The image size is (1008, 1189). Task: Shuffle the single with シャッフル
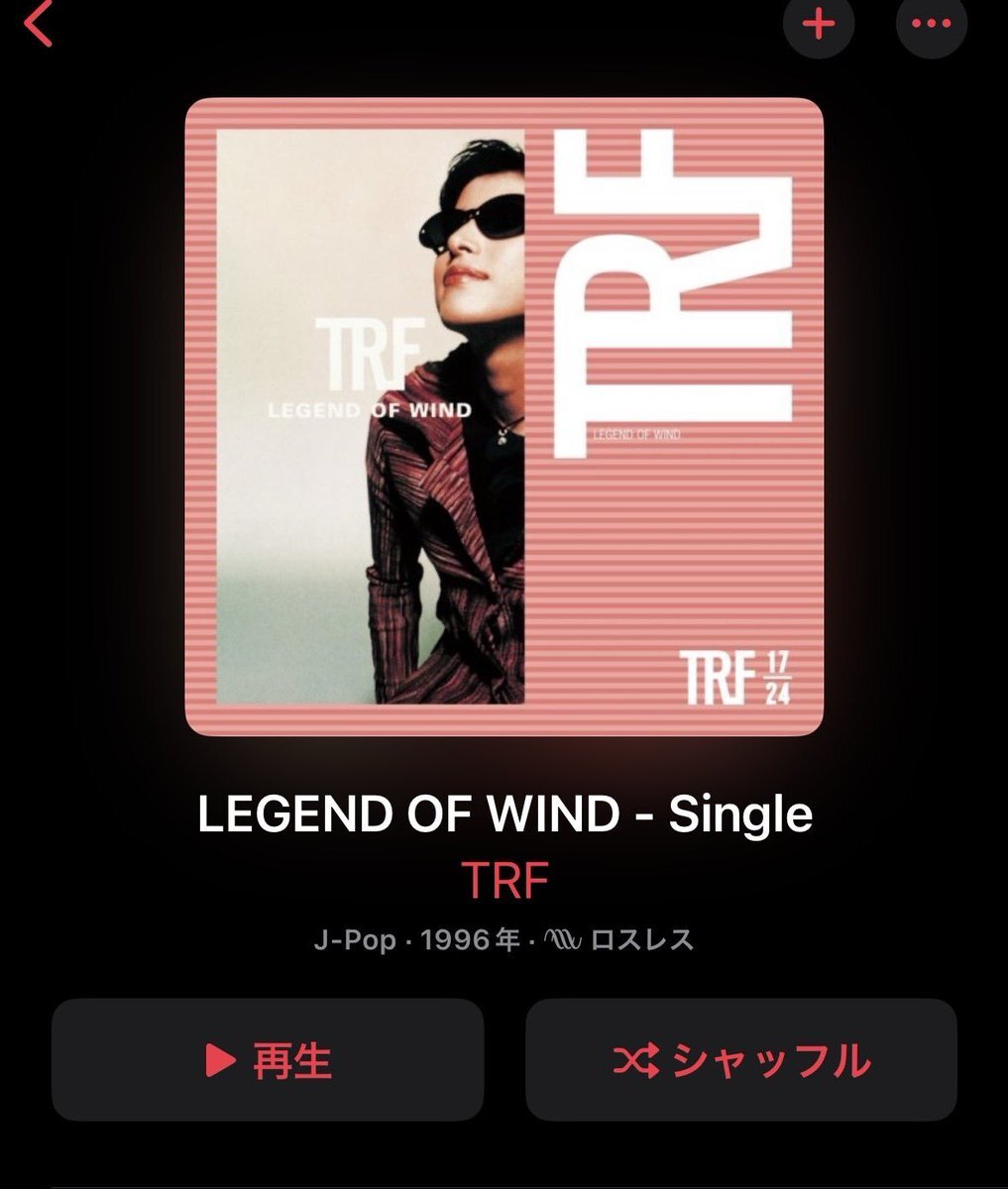click(740, 1060)
